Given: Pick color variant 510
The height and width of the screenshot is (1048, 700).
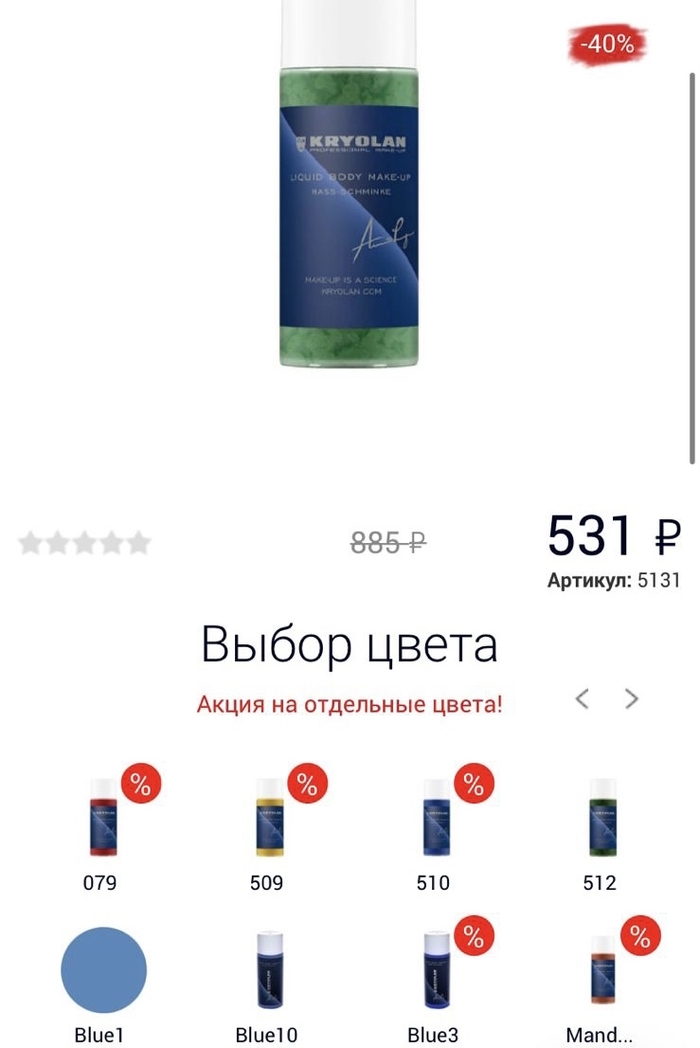Looking at the screenshot, I should click(433, 818).
